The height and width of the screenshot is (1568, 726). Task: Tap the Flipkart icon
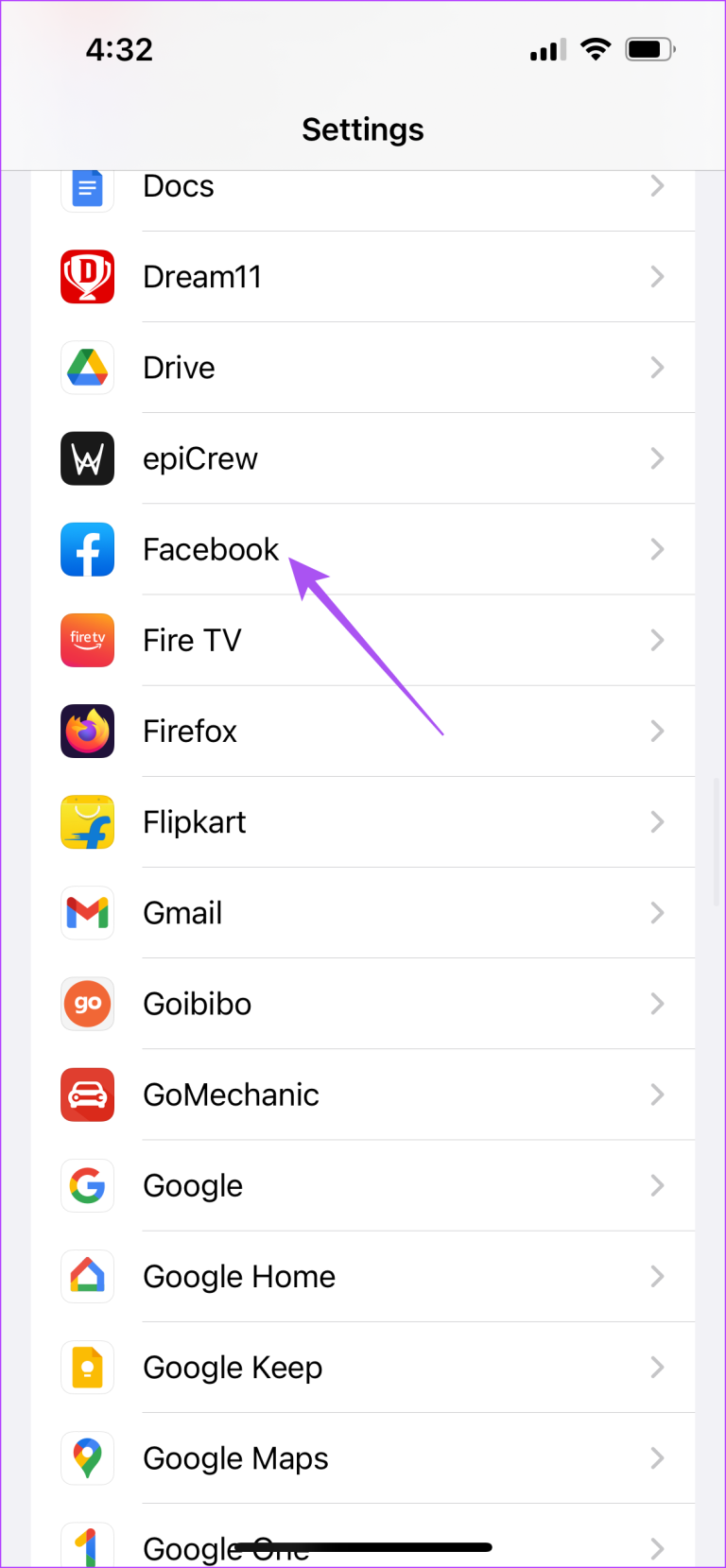(x=87, y=821)
